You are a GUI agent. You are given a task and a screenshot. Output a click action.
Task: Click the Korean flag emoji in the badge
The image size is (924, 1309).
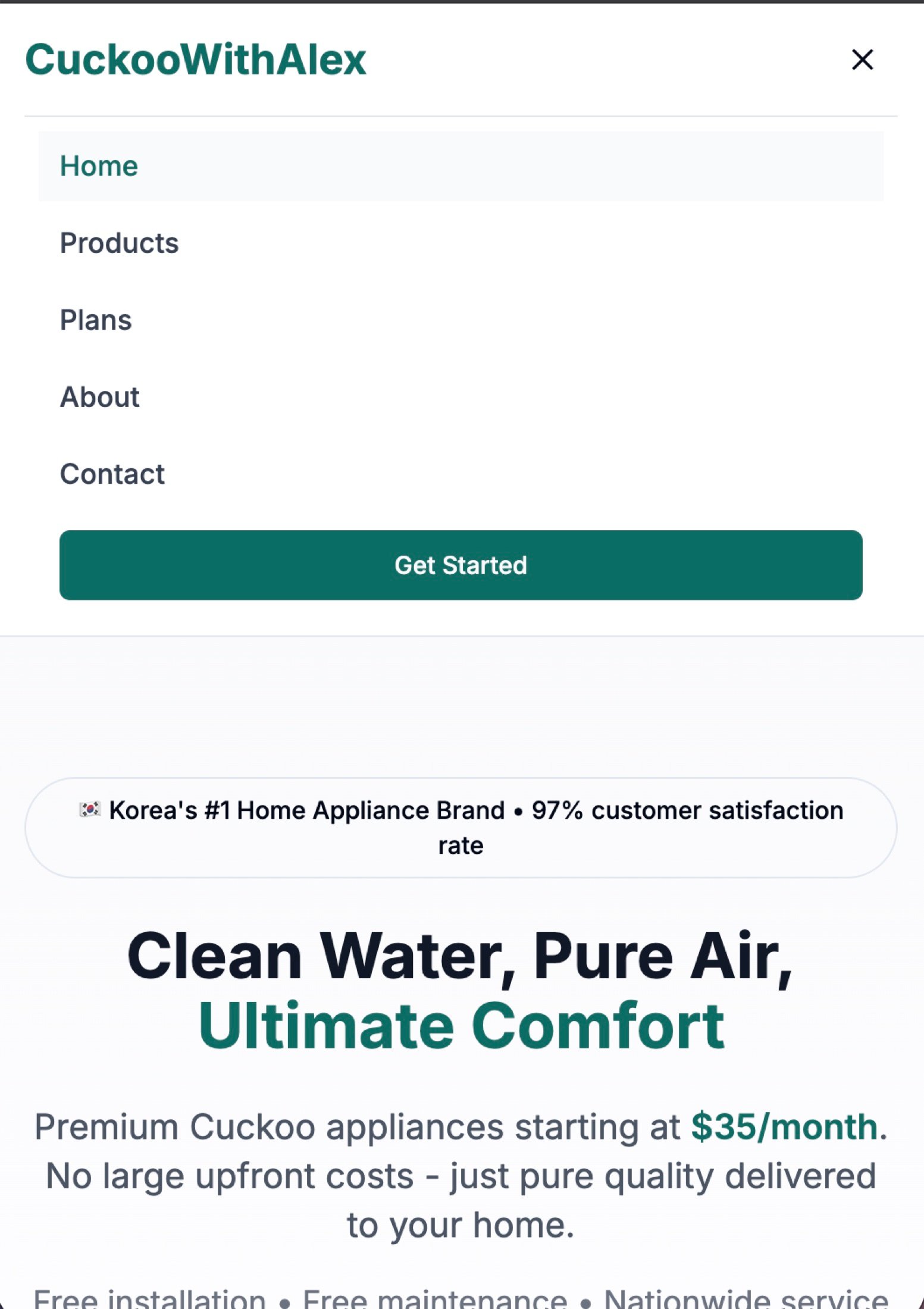[x=90, y=809]
